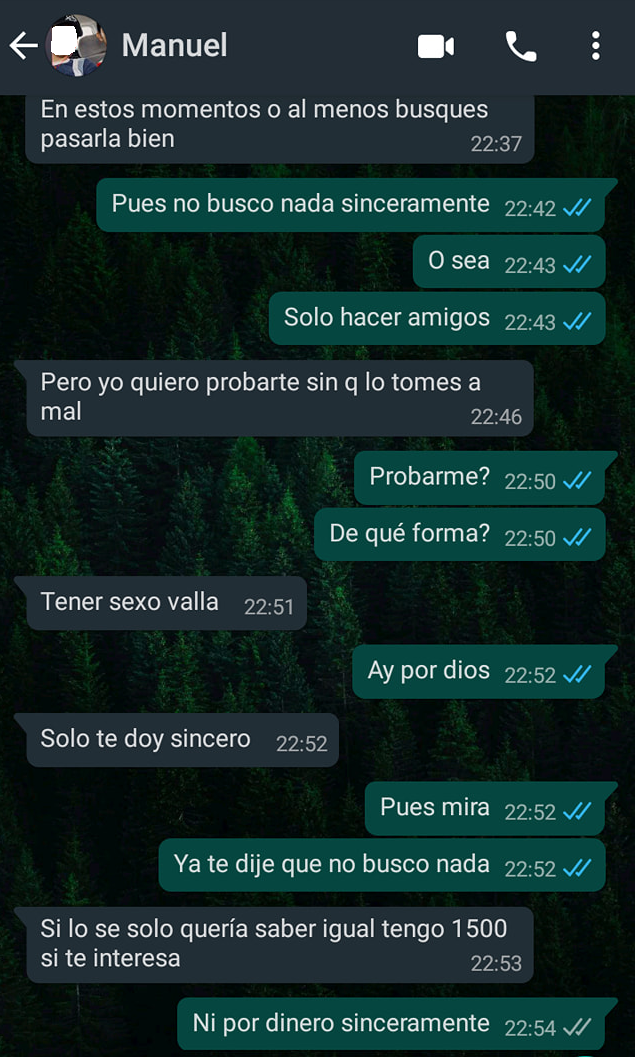Open the overflow menu

click(596, 46)
